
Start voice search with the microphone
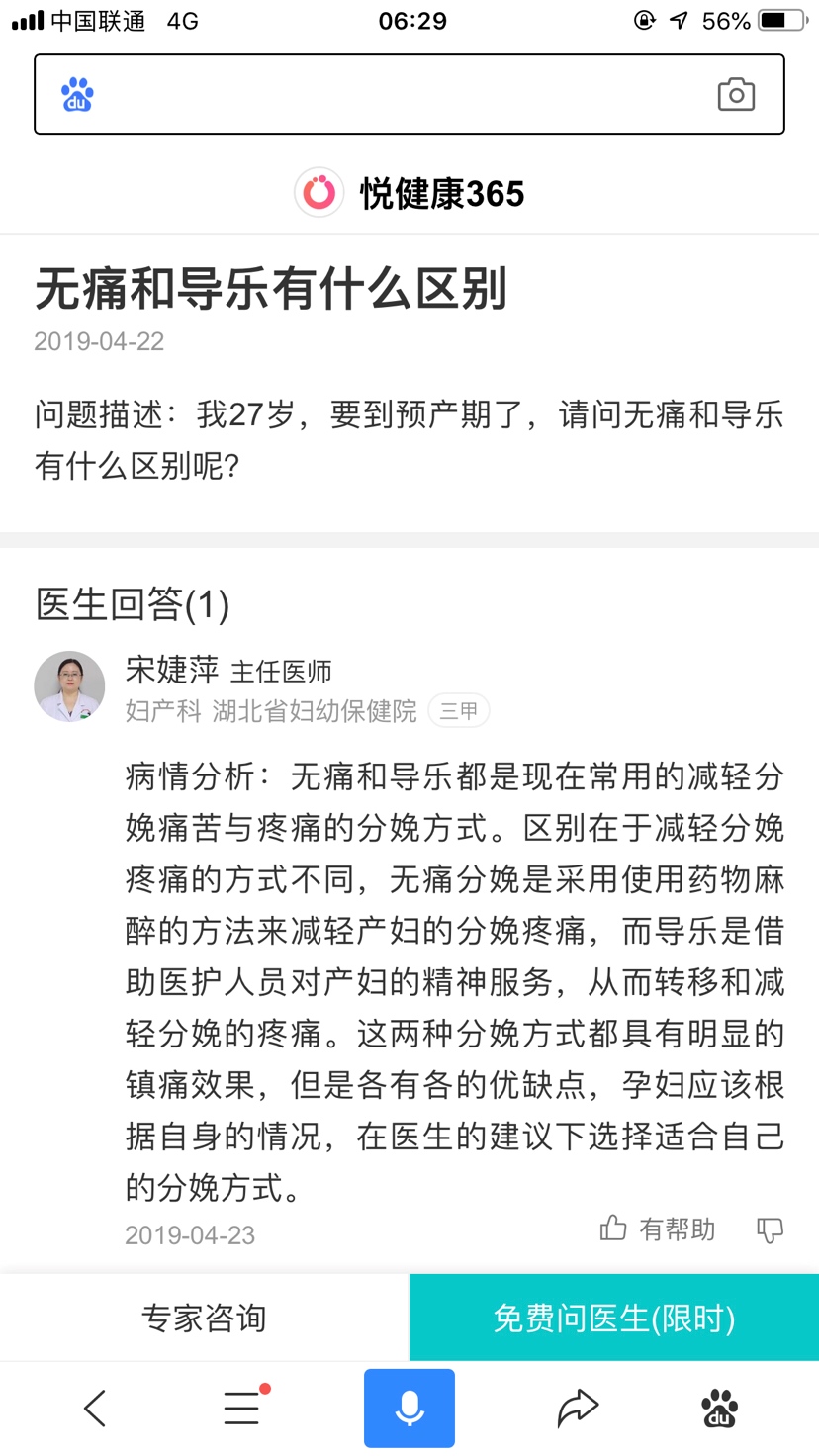click(409, 1408)
